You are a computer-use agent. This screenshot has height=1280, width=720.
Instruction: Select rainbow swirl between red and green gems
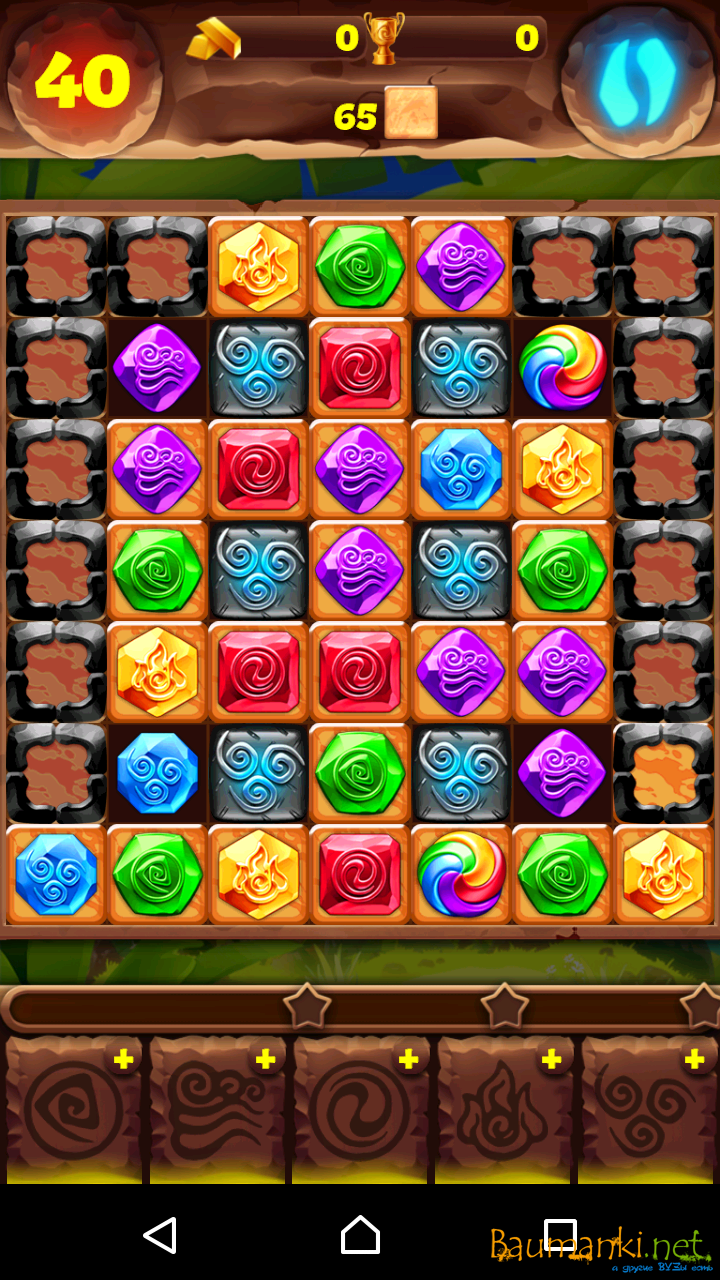tap(461, 874)
